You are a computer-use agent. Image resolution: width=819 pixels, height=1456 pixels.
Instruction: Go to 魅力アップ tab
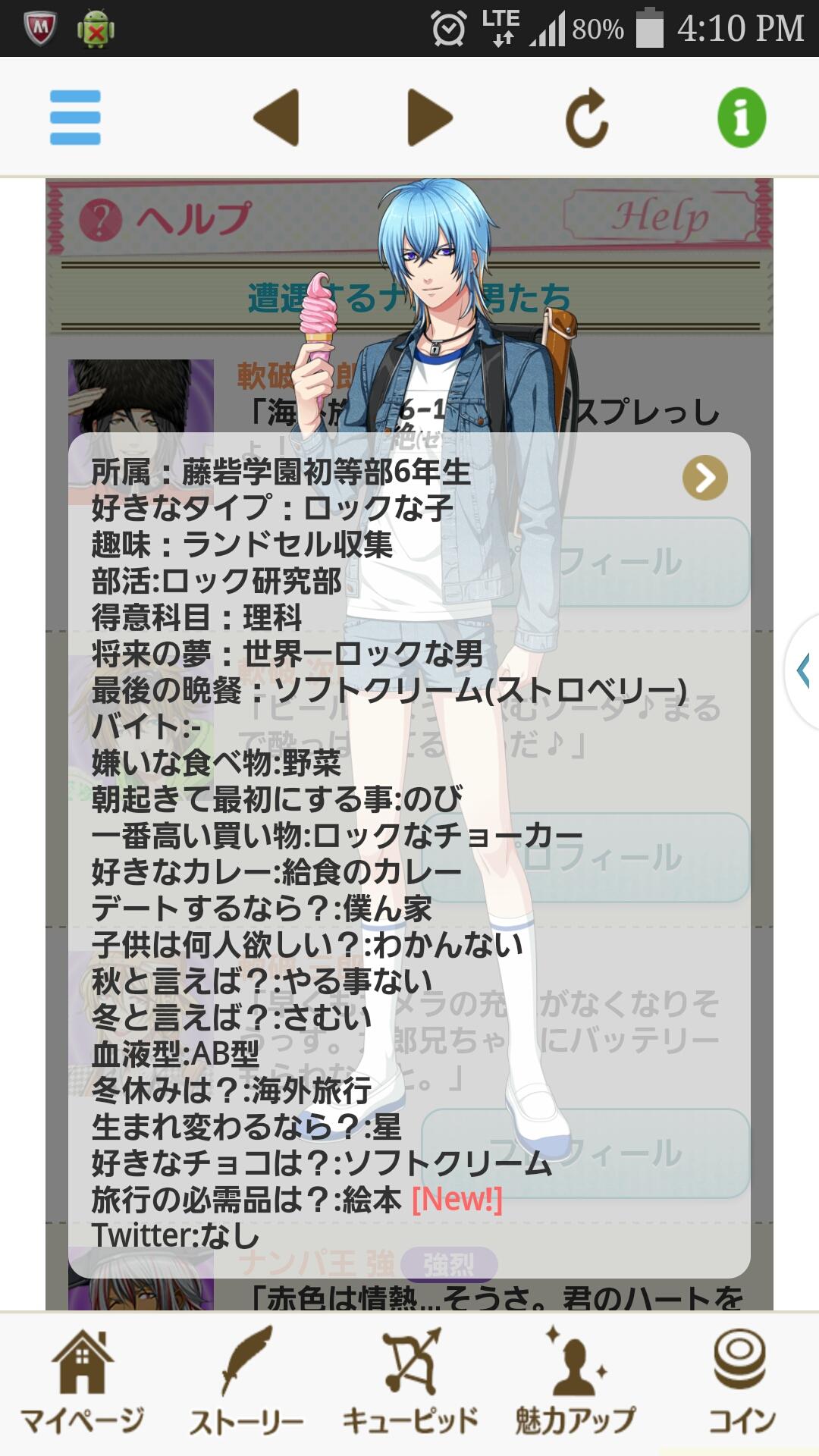(574, 1384)
